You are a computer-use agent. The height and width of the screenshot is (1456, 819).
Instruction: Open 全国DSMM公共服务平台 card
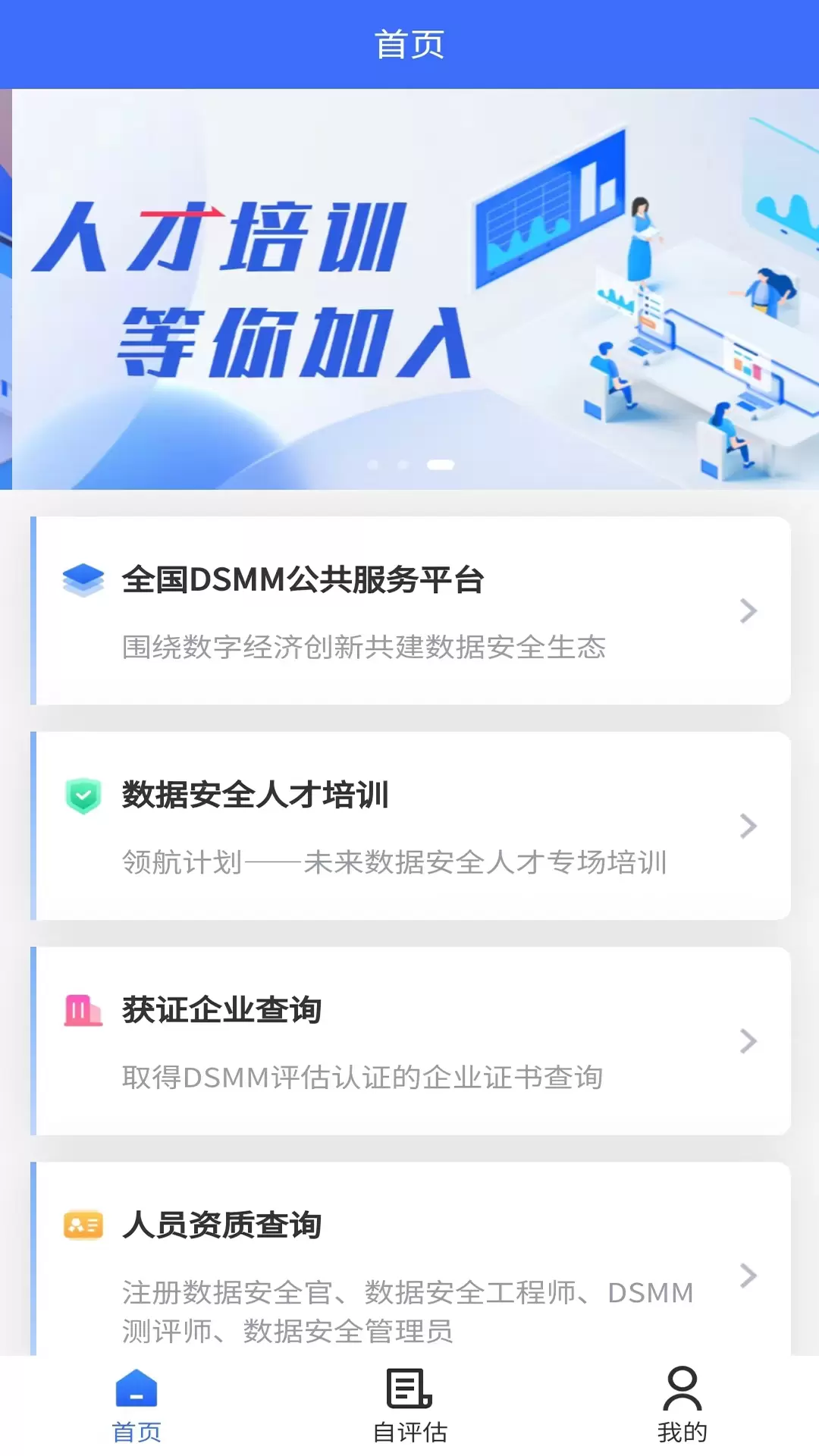[410, 610]
